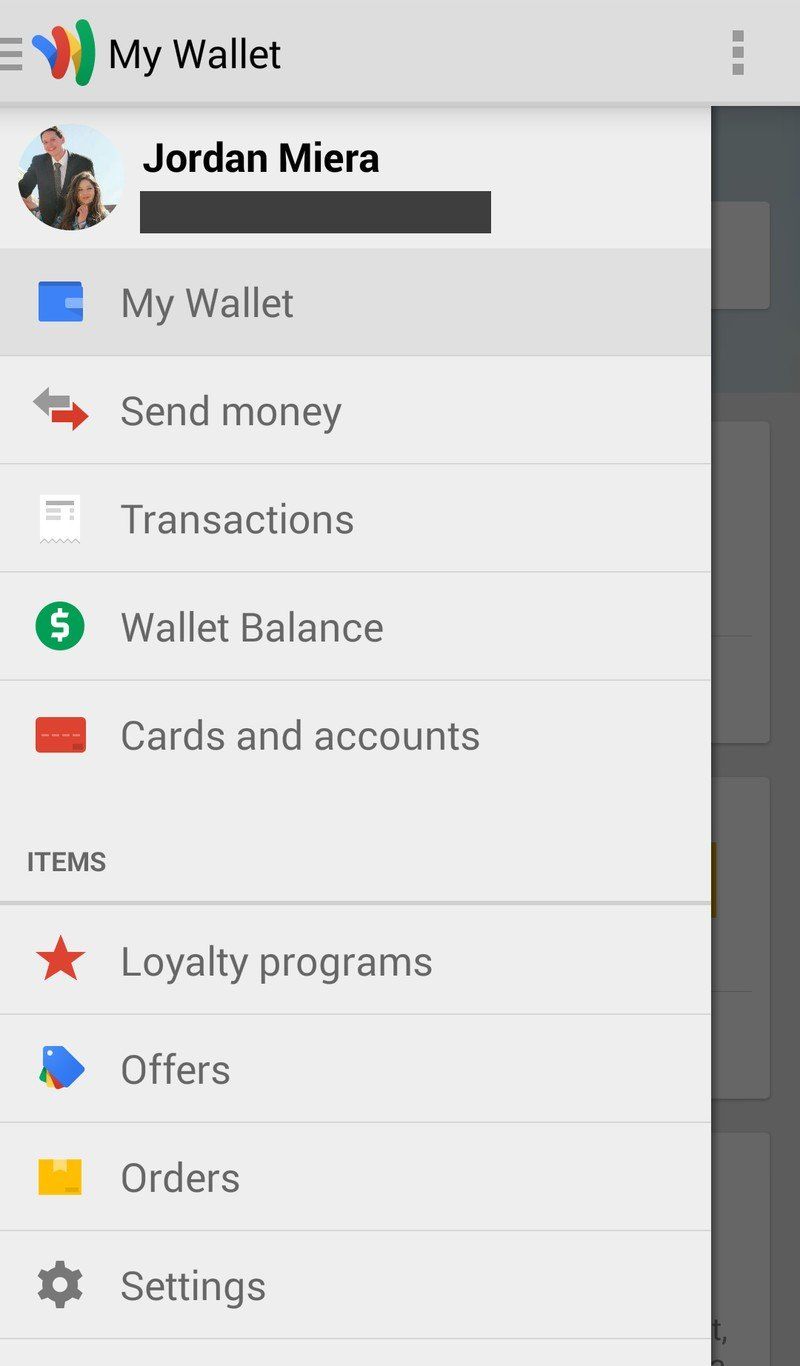Click the red Cards and accounts card icon

pyautogui.click(x=62, y=735)
